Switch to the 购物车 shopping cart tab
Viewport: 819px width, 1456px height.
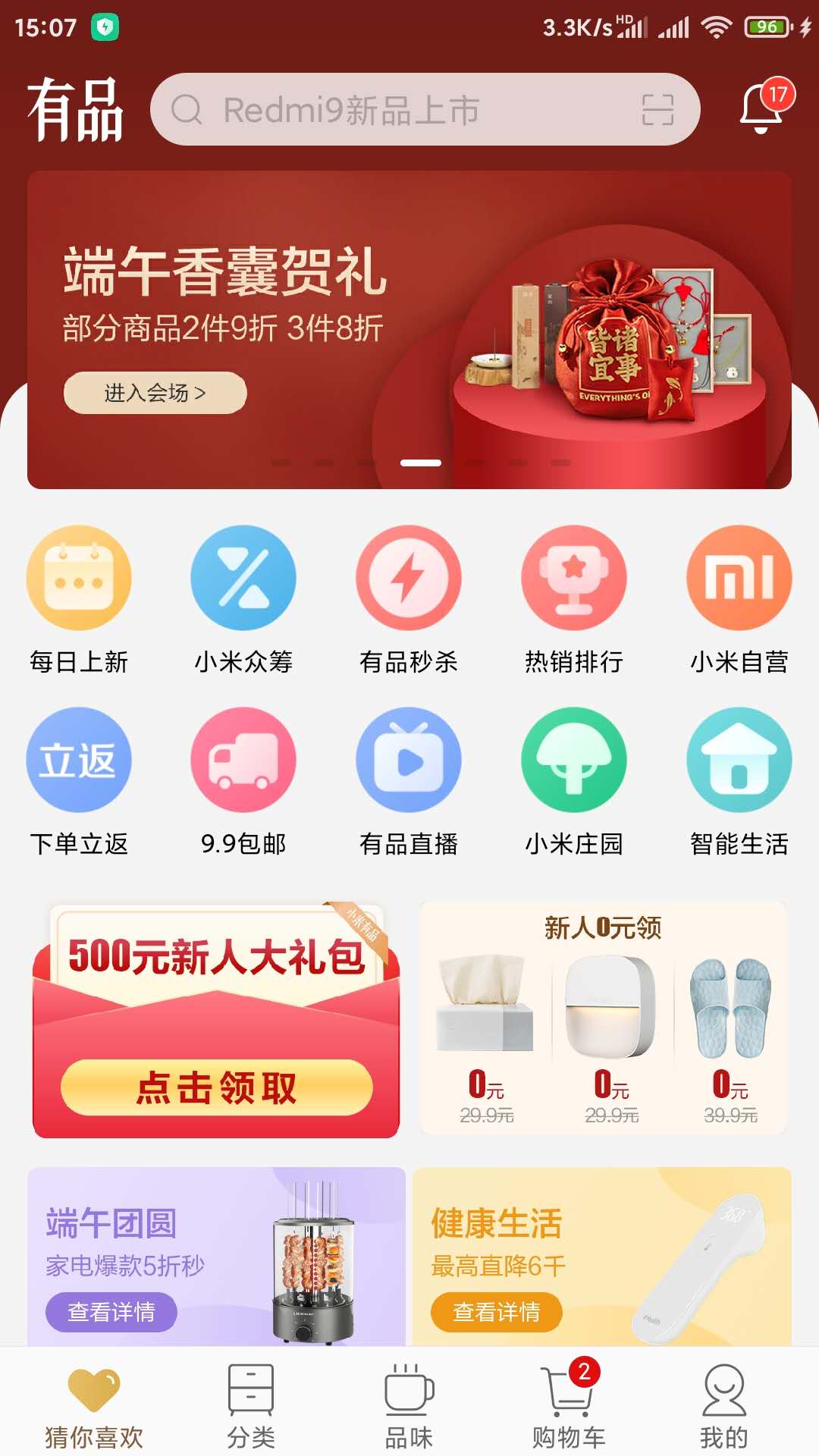(x=574, y=1407)
